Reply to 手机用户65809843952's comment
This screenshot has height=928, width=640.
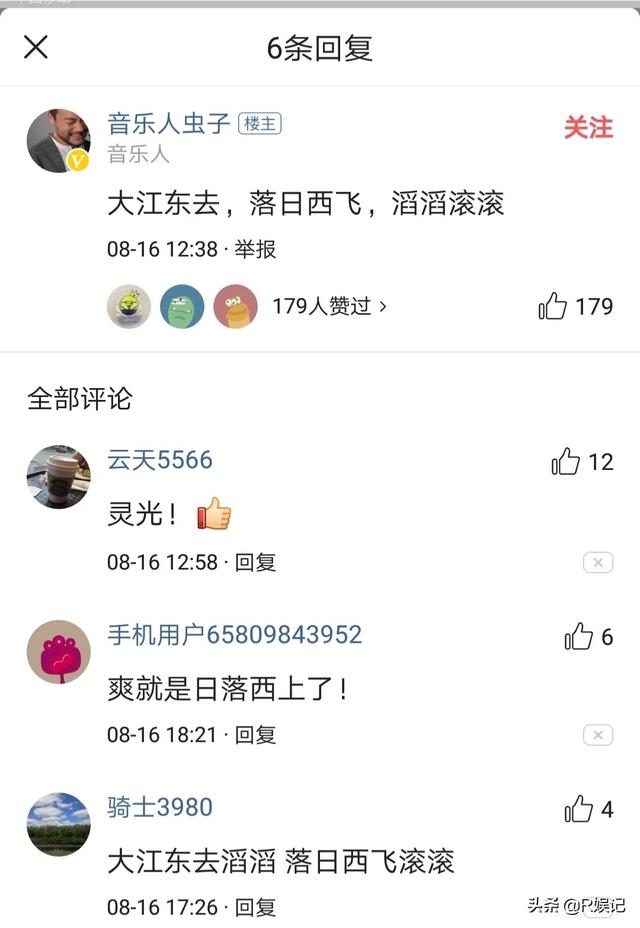[x=255, y=735]
